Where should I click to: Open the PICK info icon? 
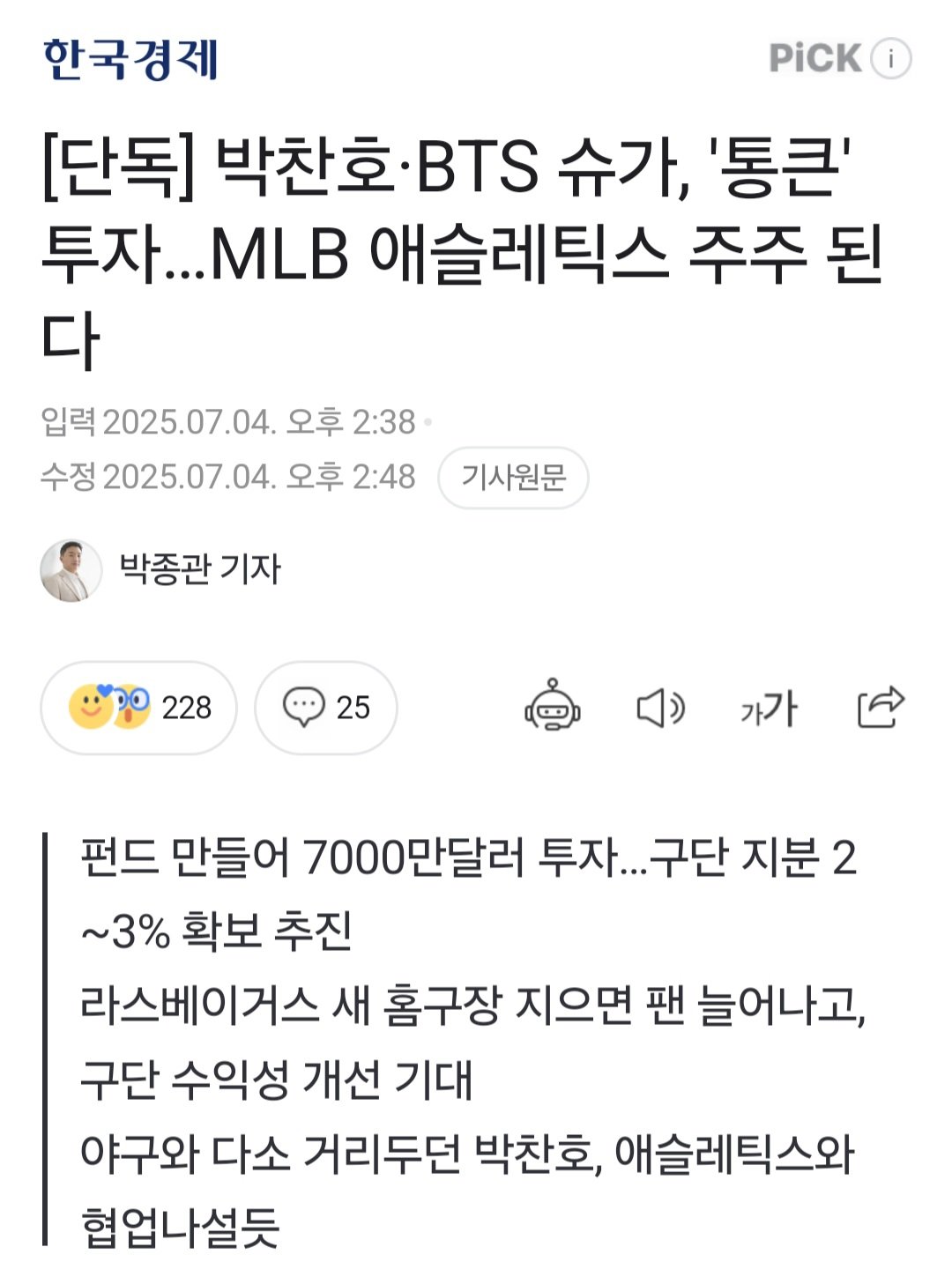coord(890,59)
